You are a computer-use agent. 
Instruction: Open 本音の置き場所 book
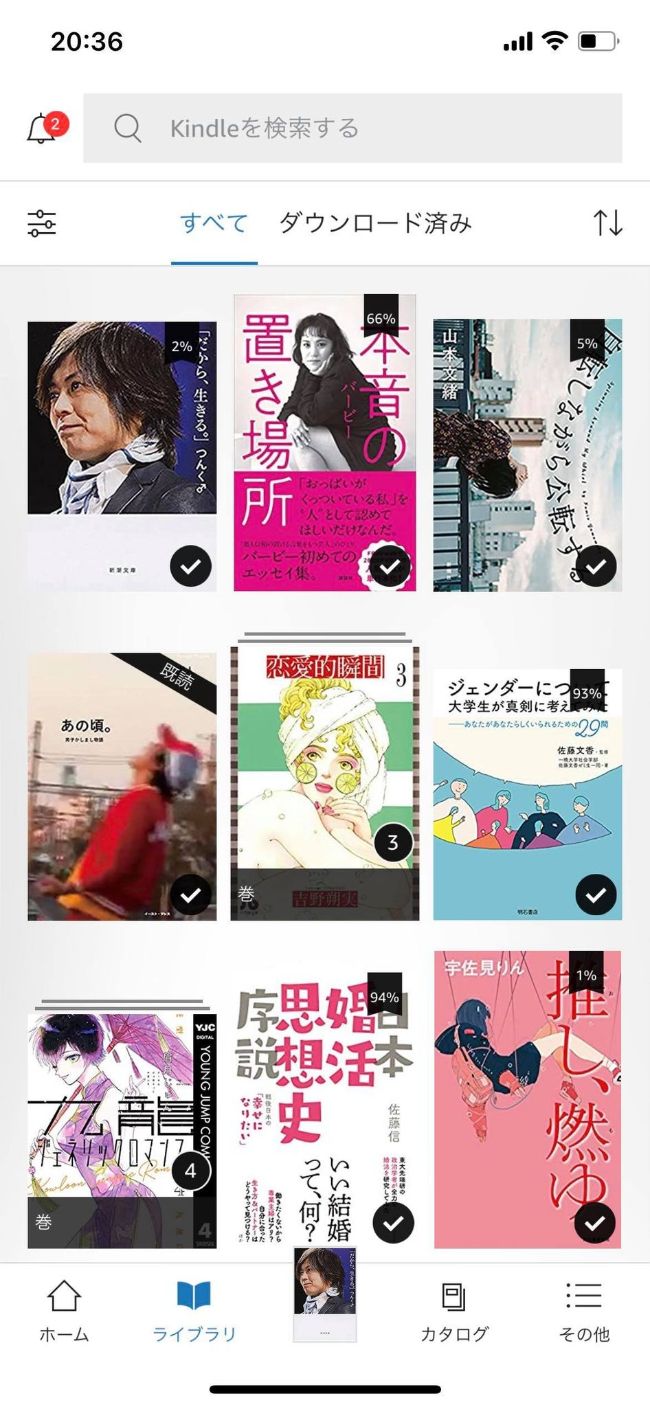coord(324,442)
